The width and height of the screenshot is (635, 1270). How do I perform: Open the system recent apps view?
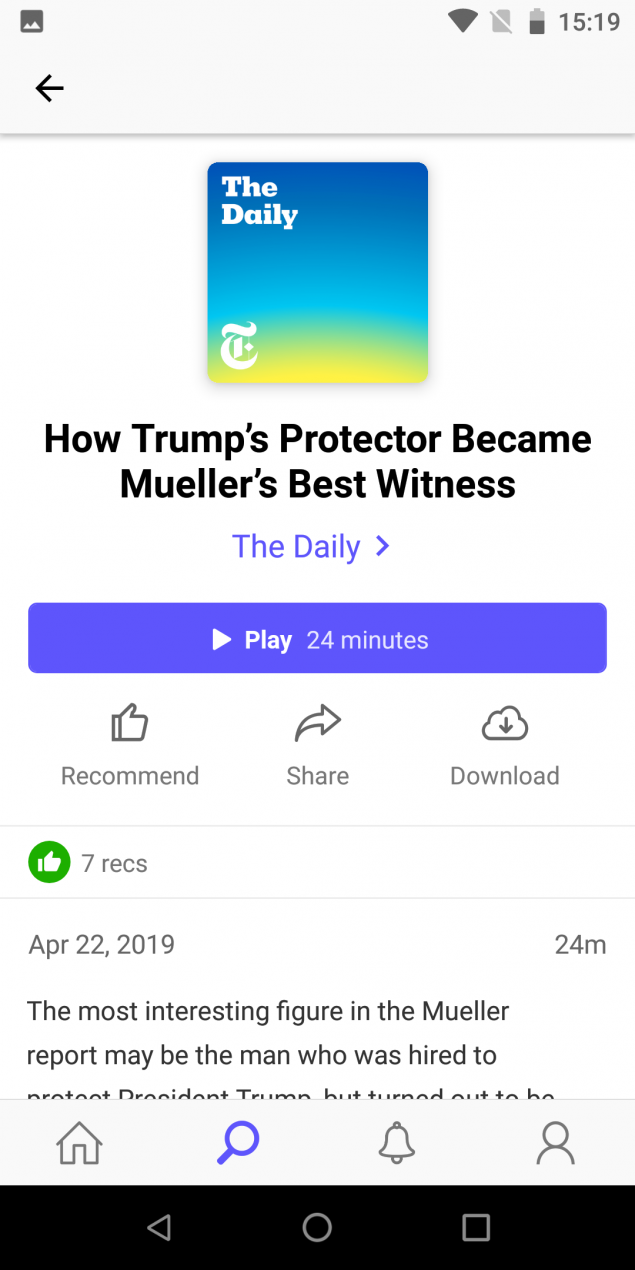click(x=476, y=1227)
